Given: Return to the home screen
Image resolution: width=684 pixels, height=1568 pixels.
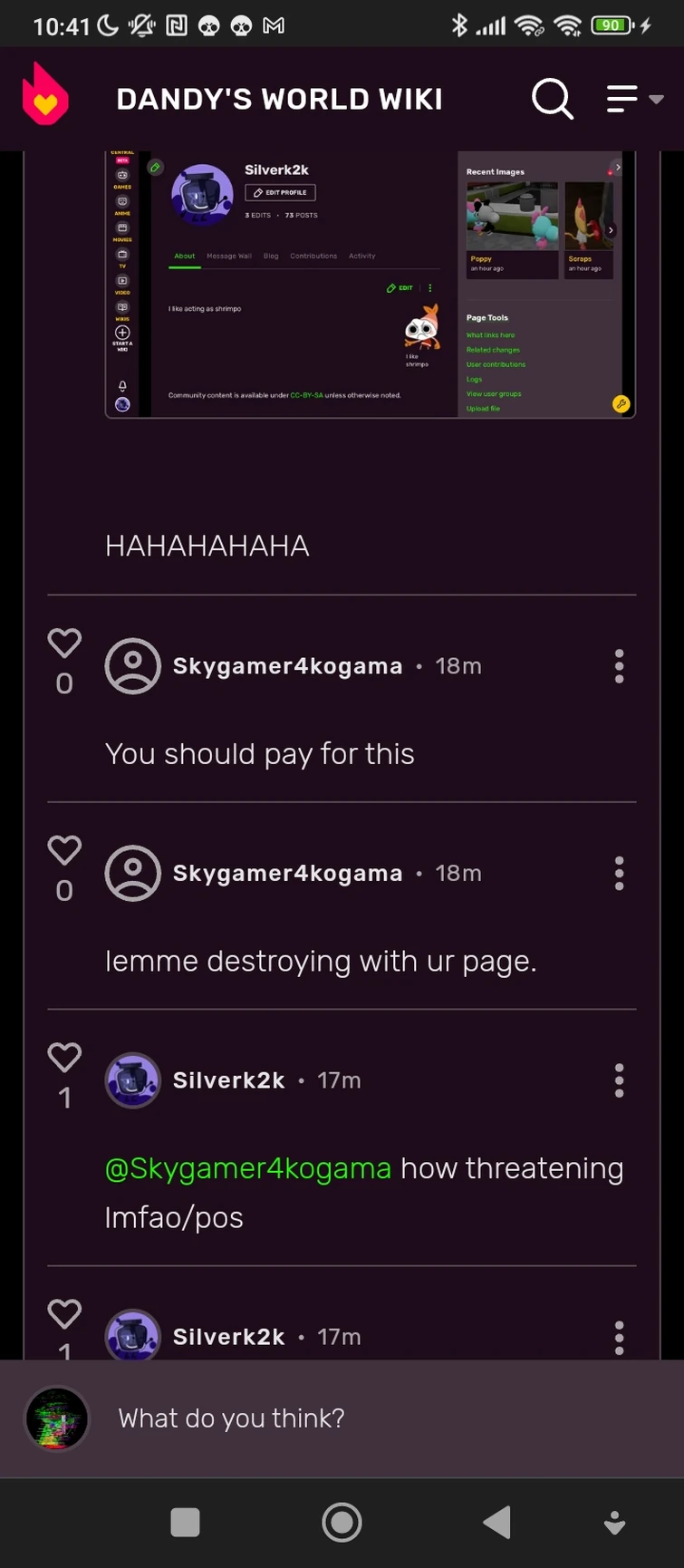Looking at the screenshot, I should point(342,1523).
